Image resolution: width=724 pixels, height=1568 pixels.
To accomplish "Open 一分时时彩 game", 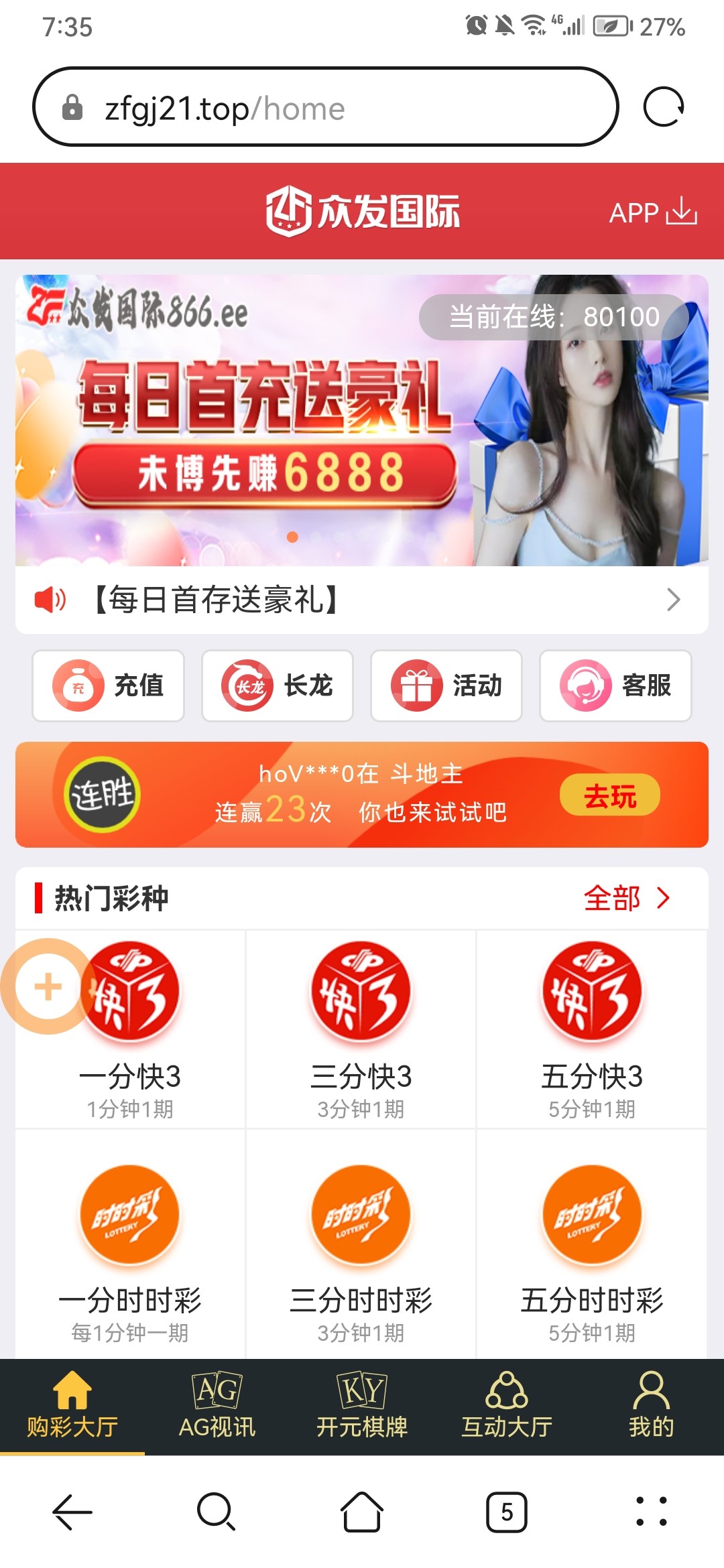I will [130, 1250].
